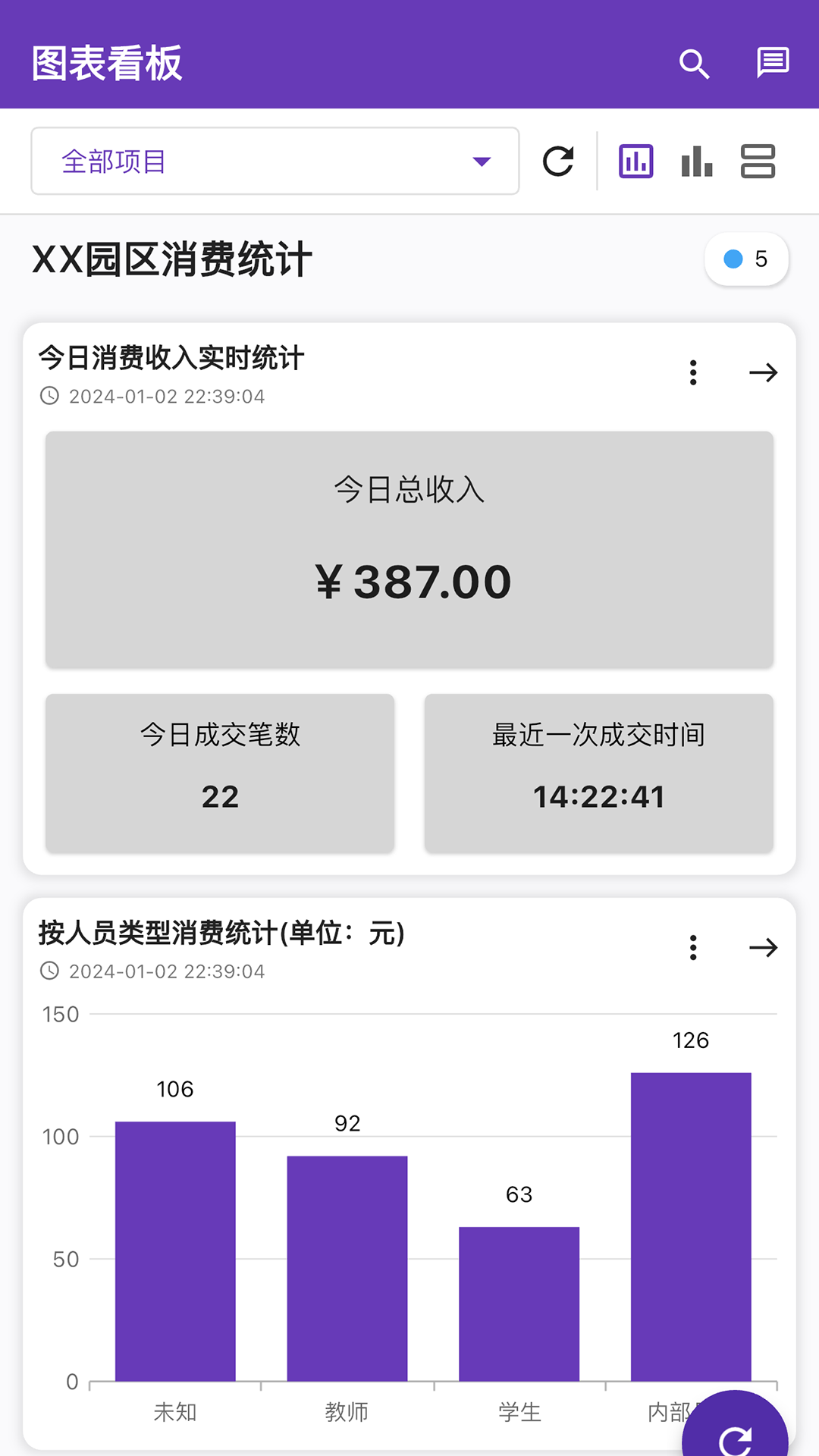
Task: Switch to the stacked list view
Action: [x=758, y=161]
